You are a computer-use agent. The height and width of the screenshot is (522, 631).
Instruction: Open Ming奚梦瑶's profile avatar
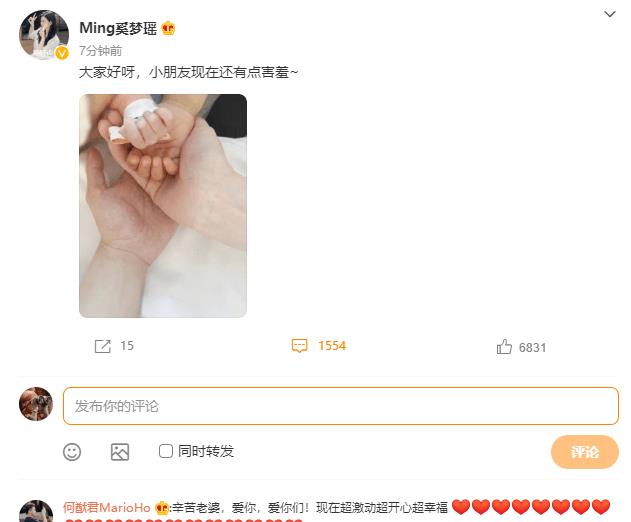click(x=43, y=37)
